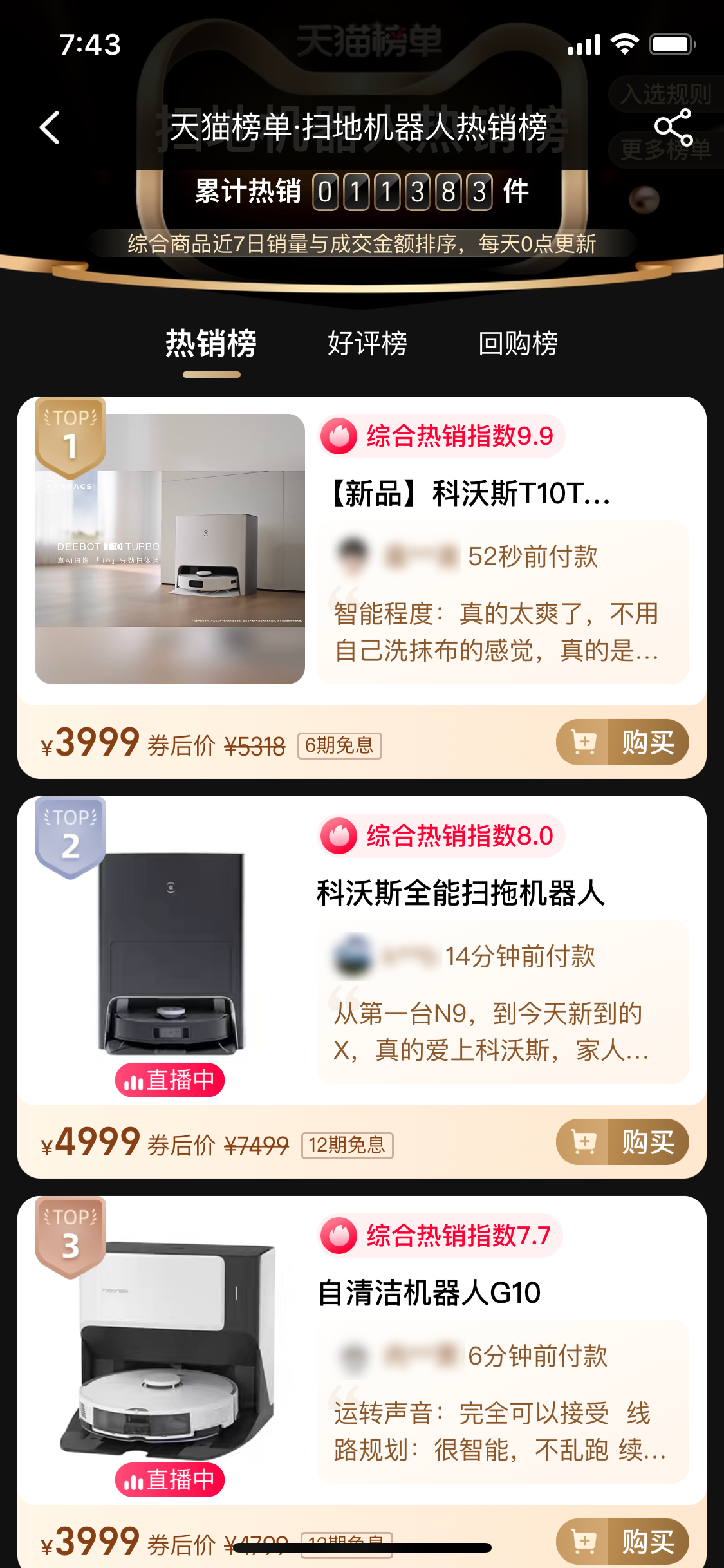724x1568 pixels.
Task: Watch the 直播中 live for 科沃斯全能扫拖机器人
Action: pos(170,1080)
